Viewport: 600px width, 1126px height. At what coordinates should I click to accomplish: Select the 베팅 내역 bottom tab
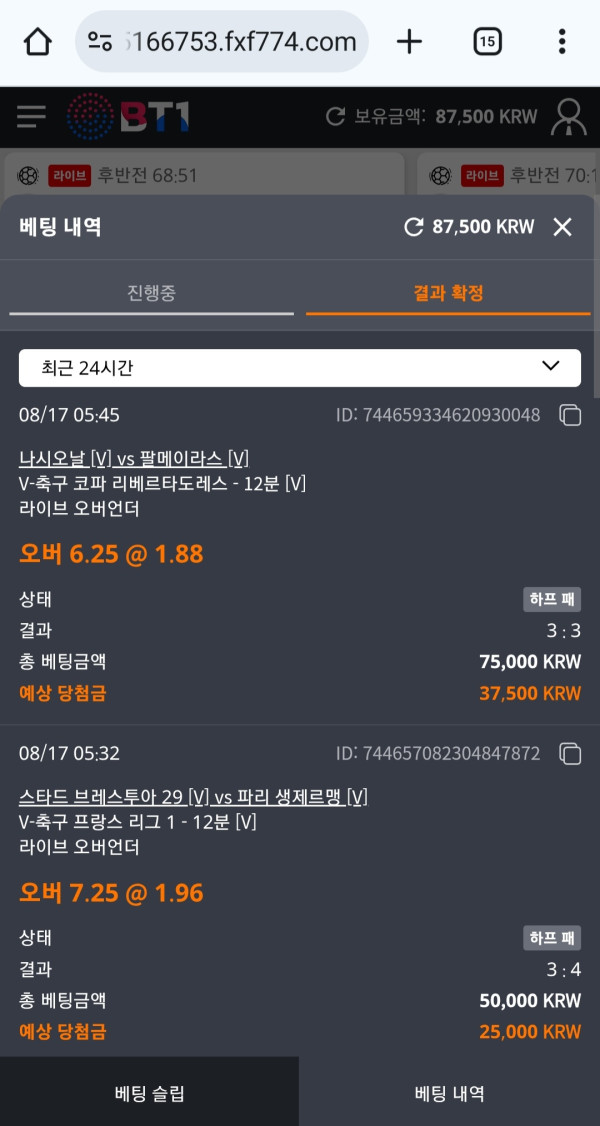click(449, 1093)
